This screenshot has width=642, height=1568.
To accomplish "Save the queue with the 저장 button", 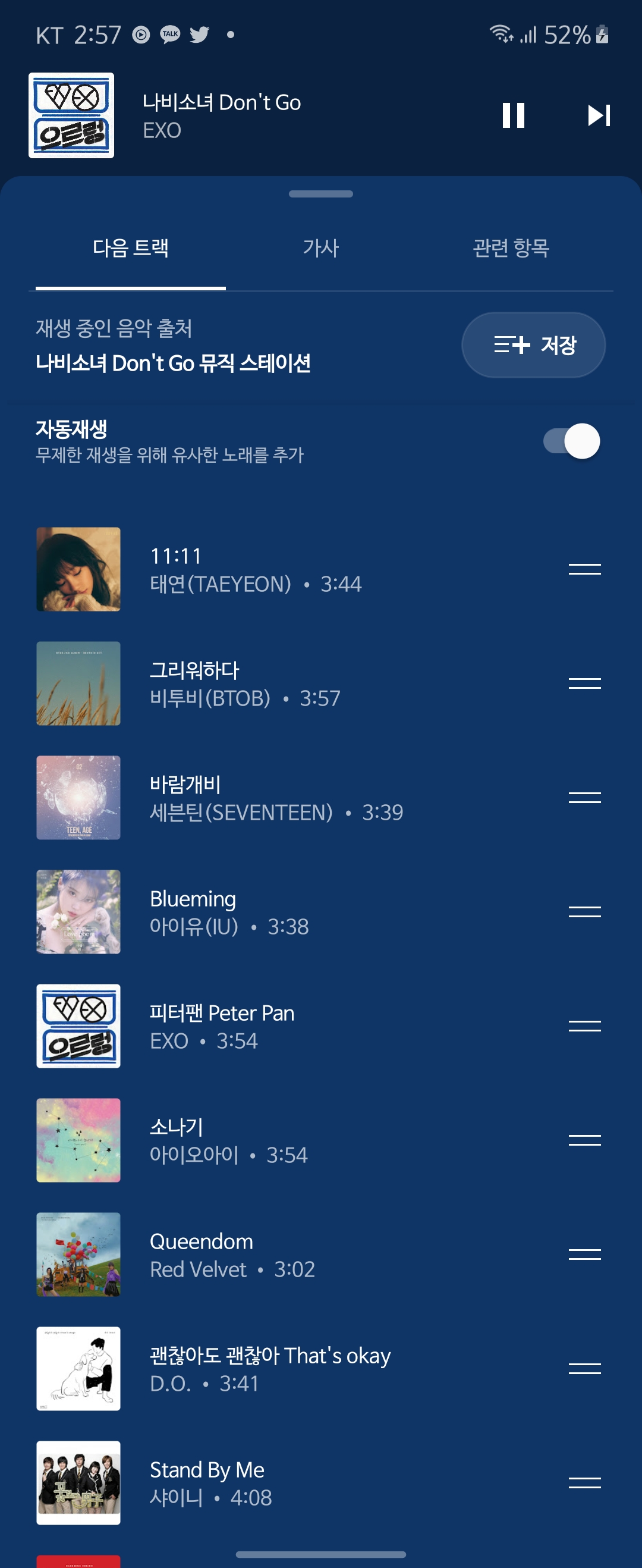I will click(534, 344).
